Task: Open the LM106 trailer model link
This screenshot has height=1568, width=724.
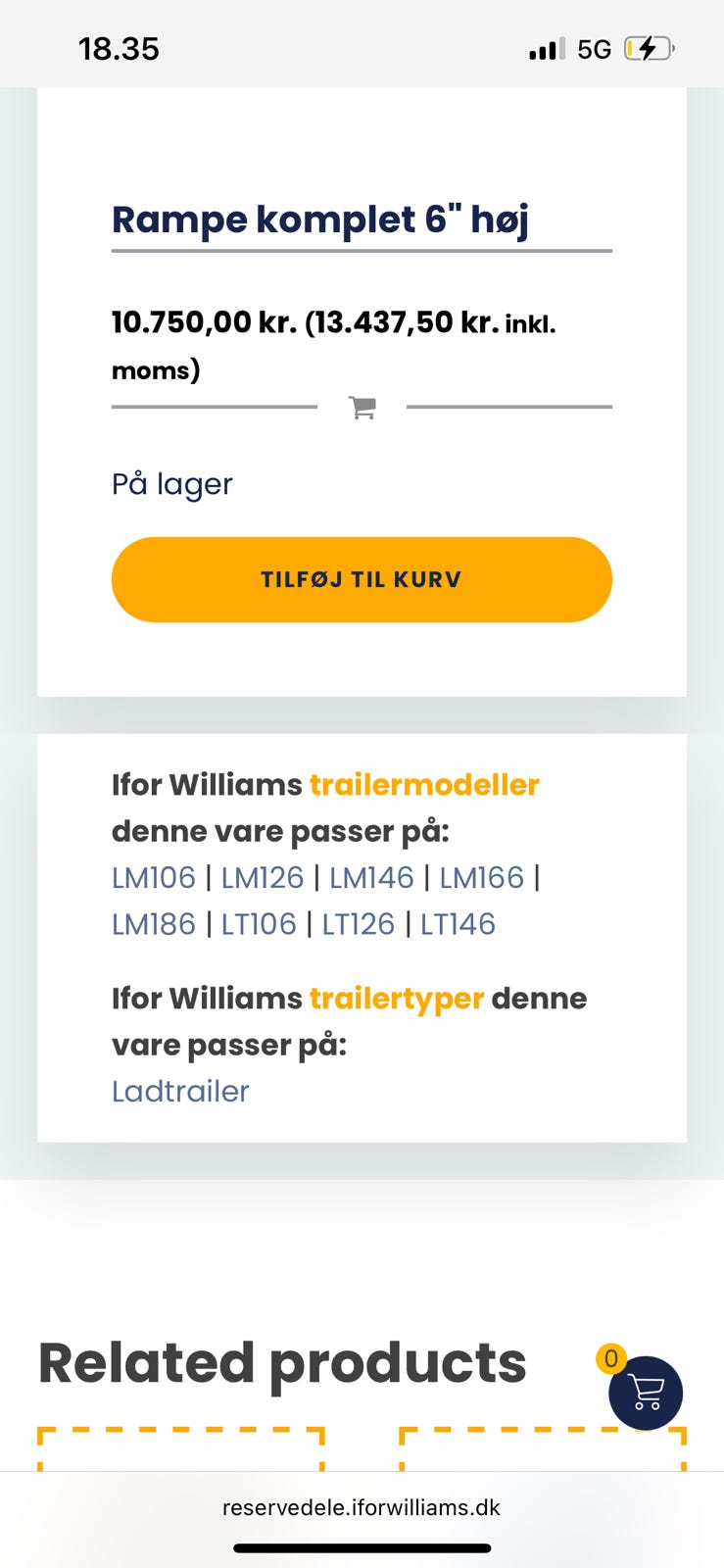Action: click(x=152, y=878)
